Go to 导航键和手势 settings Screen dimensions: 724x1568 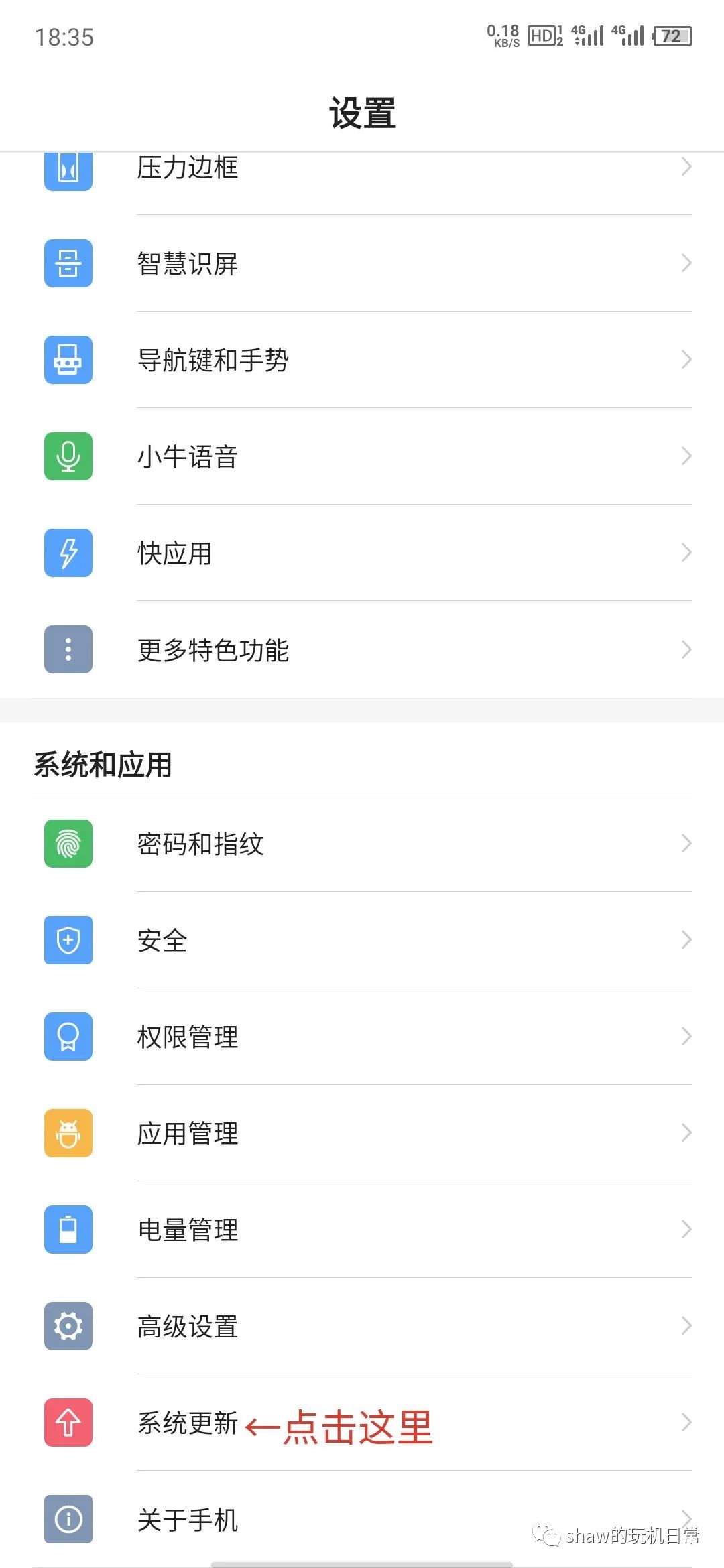pyautogui.click(x=362, y=360)
